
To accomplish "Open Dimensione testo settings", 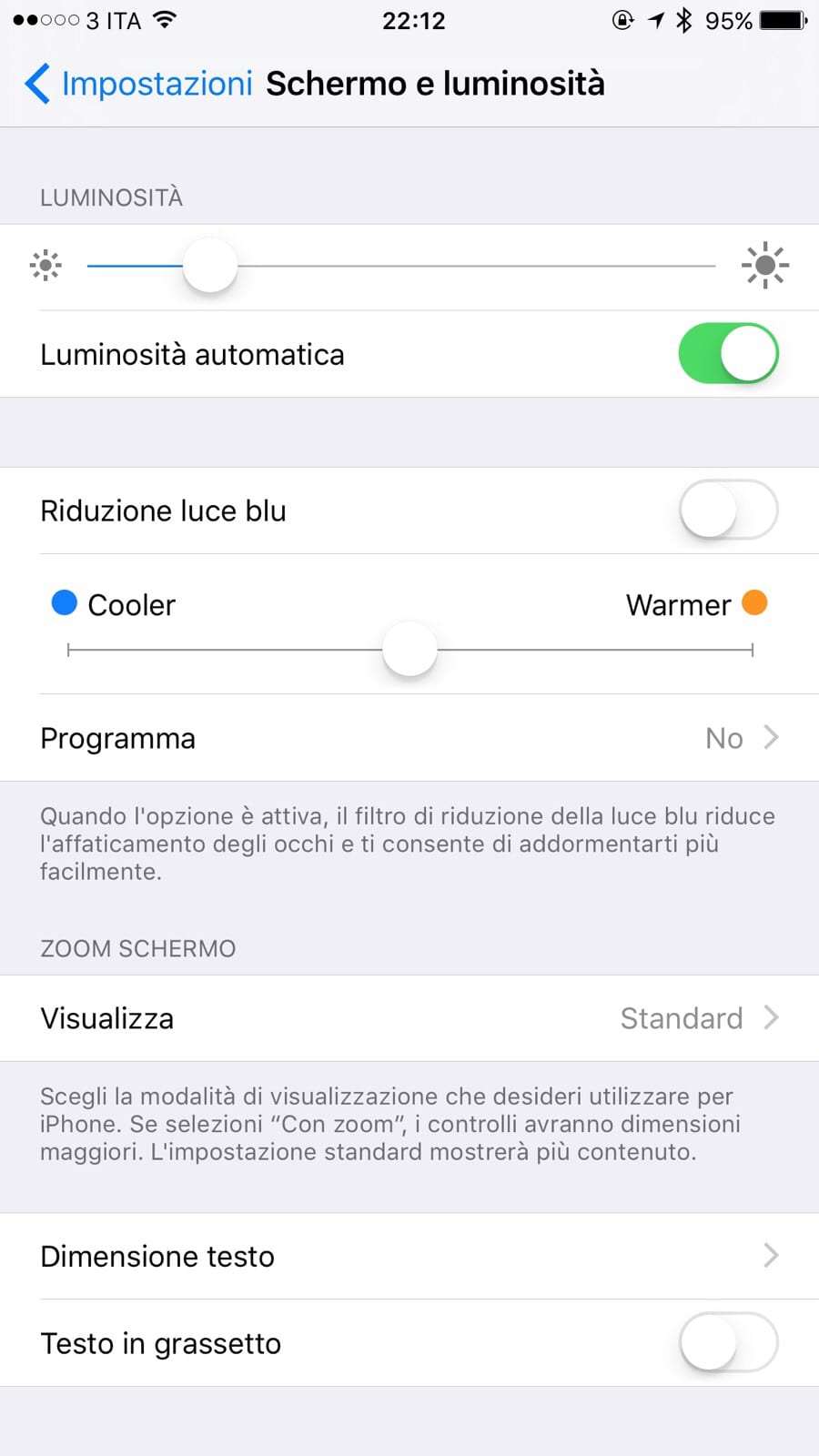I will point(409,1257).
